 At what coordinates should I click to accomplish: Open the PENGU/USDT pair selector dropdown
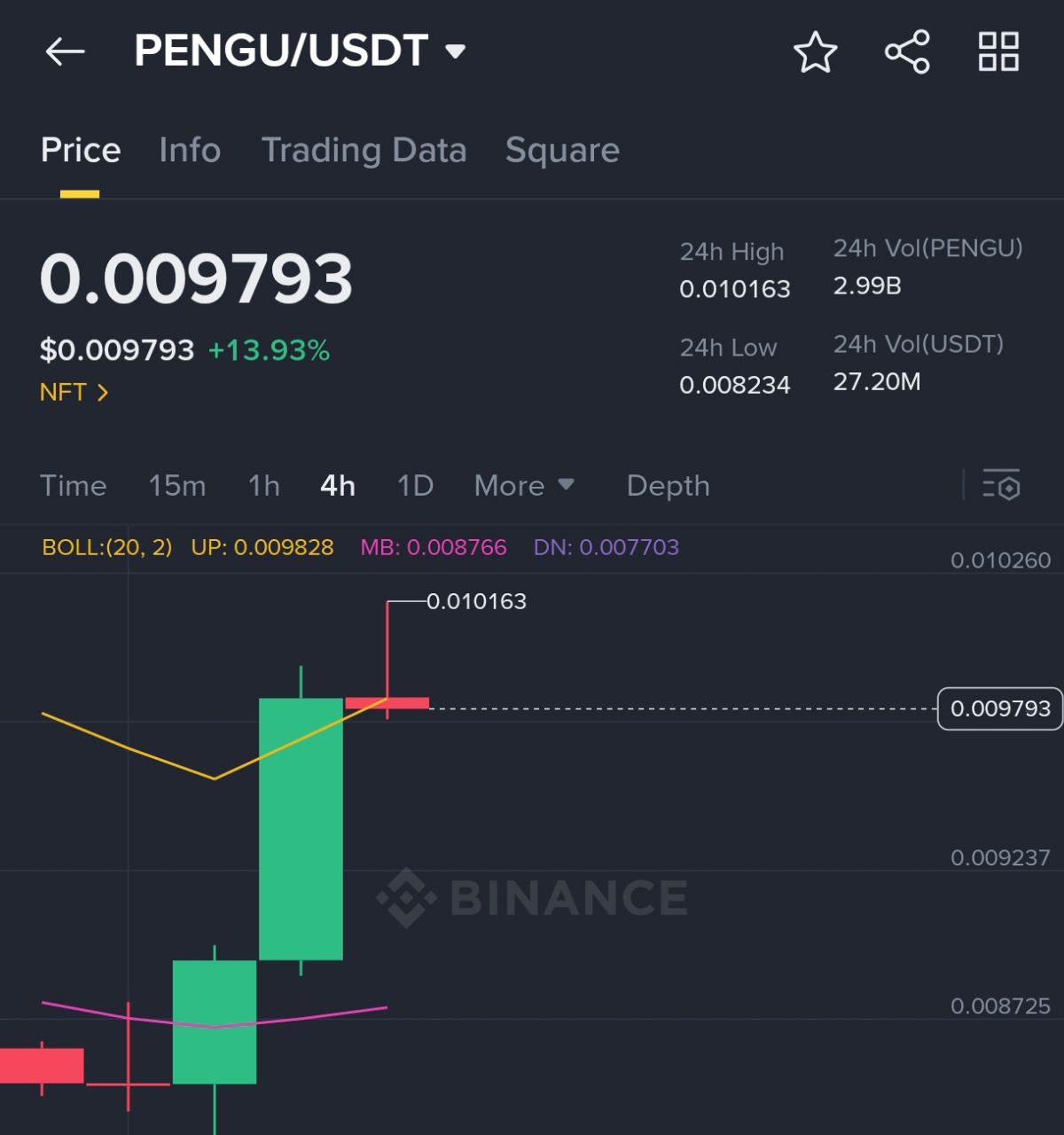pyautogui.click(x=455, y=51)
